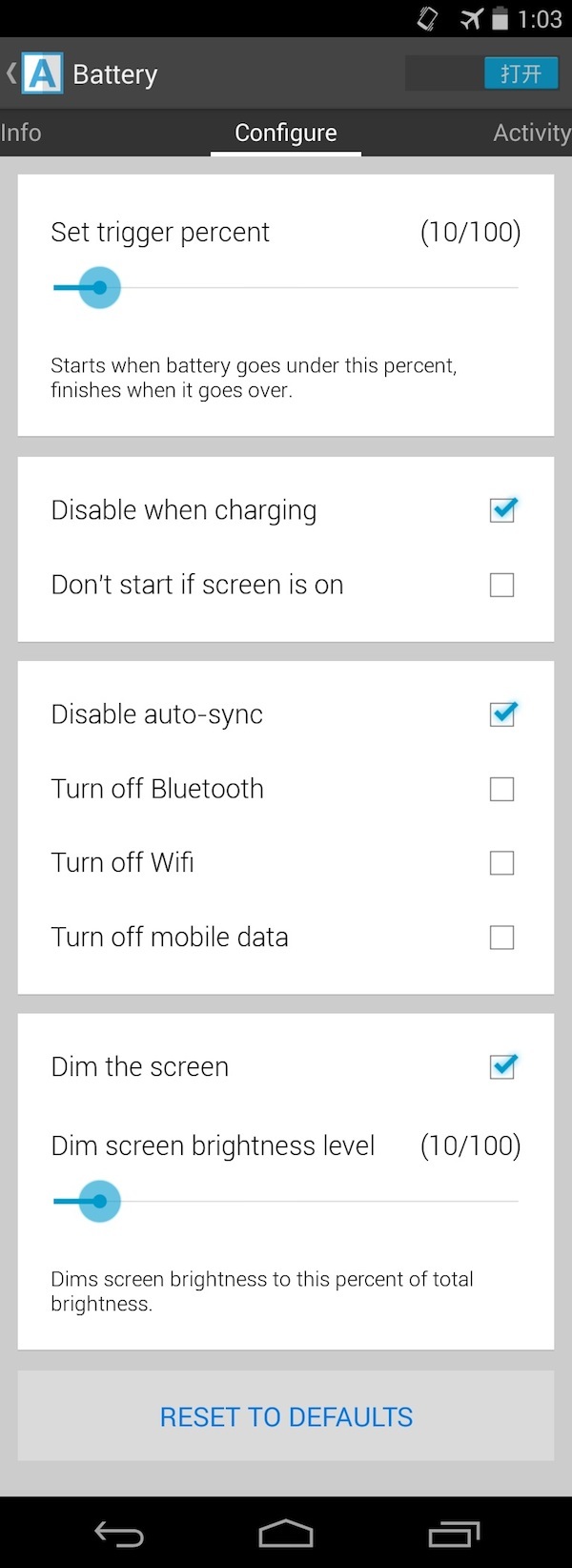
Task: Enable the Turn off mobile data option
Action: tap(502, 938)
